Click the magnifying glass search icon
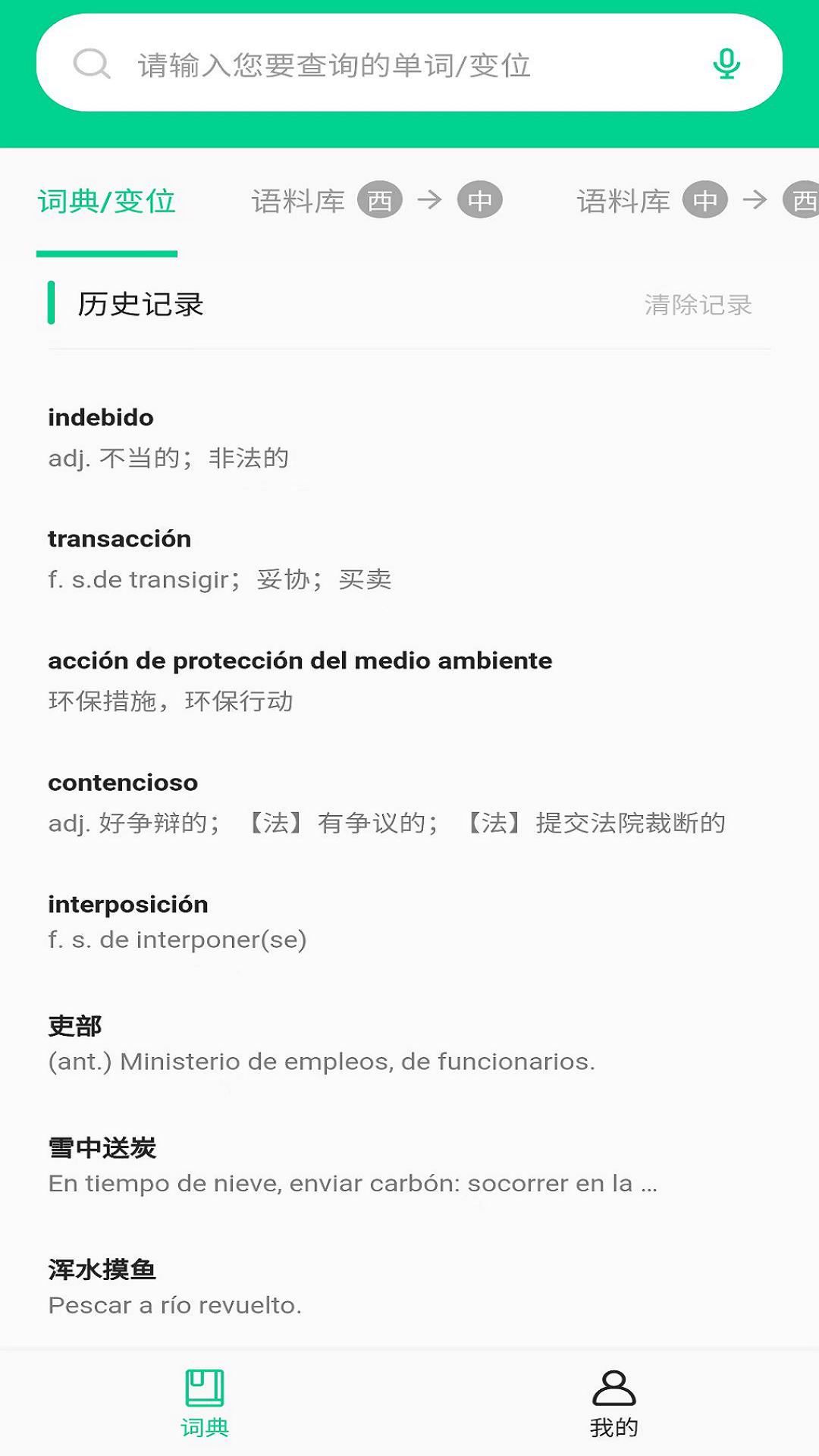The image size is (819, 1456). 91,65
